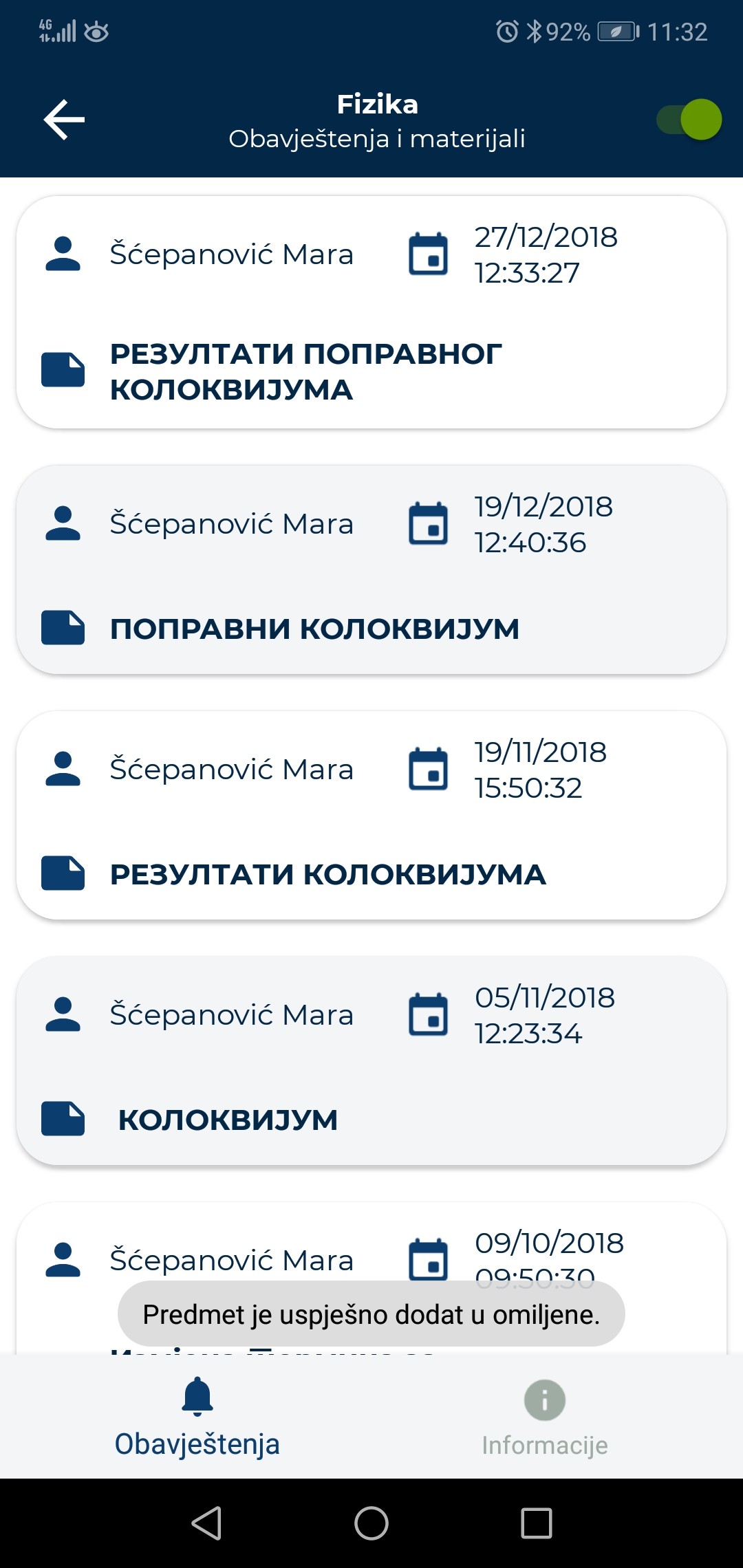This screenshot has height=1568, width=743.
Task: Tap the system home button
Action: [x=371, y=1523]
